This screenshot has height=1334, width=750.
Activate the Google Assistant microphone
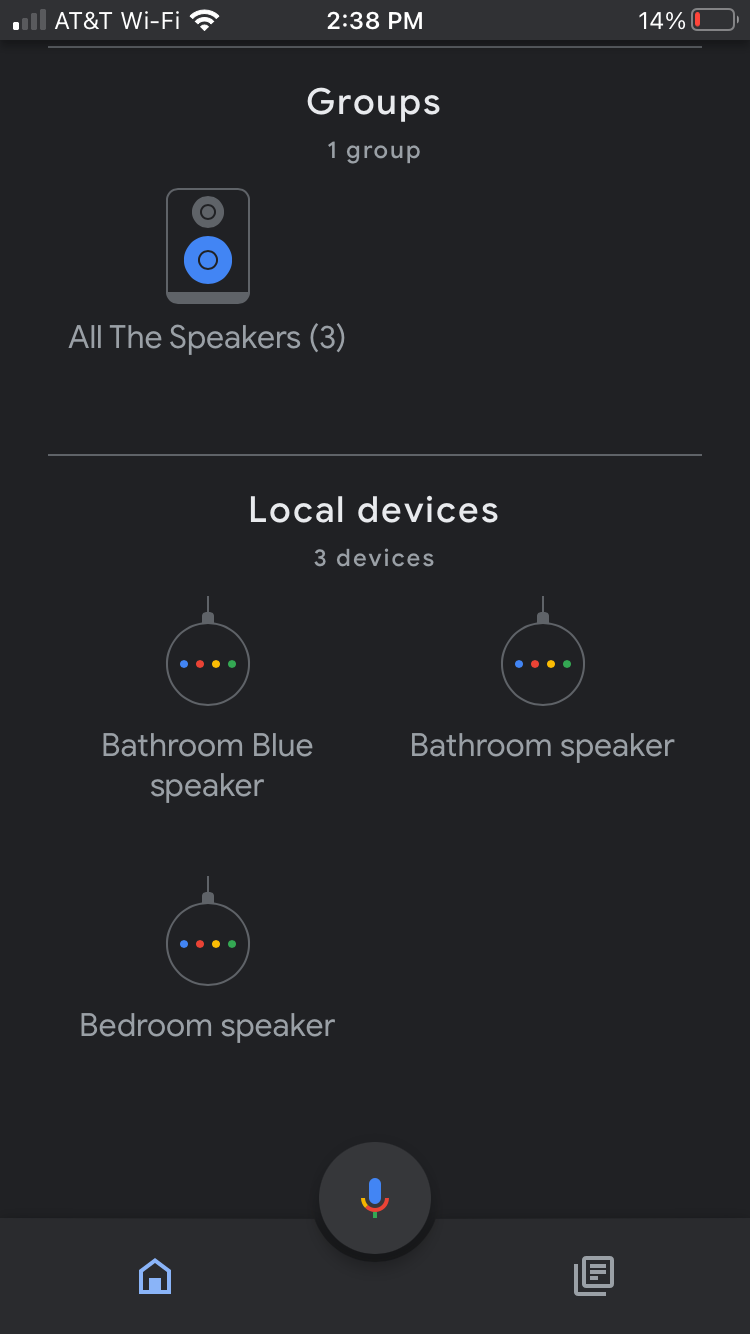(x=375, y=1197)
